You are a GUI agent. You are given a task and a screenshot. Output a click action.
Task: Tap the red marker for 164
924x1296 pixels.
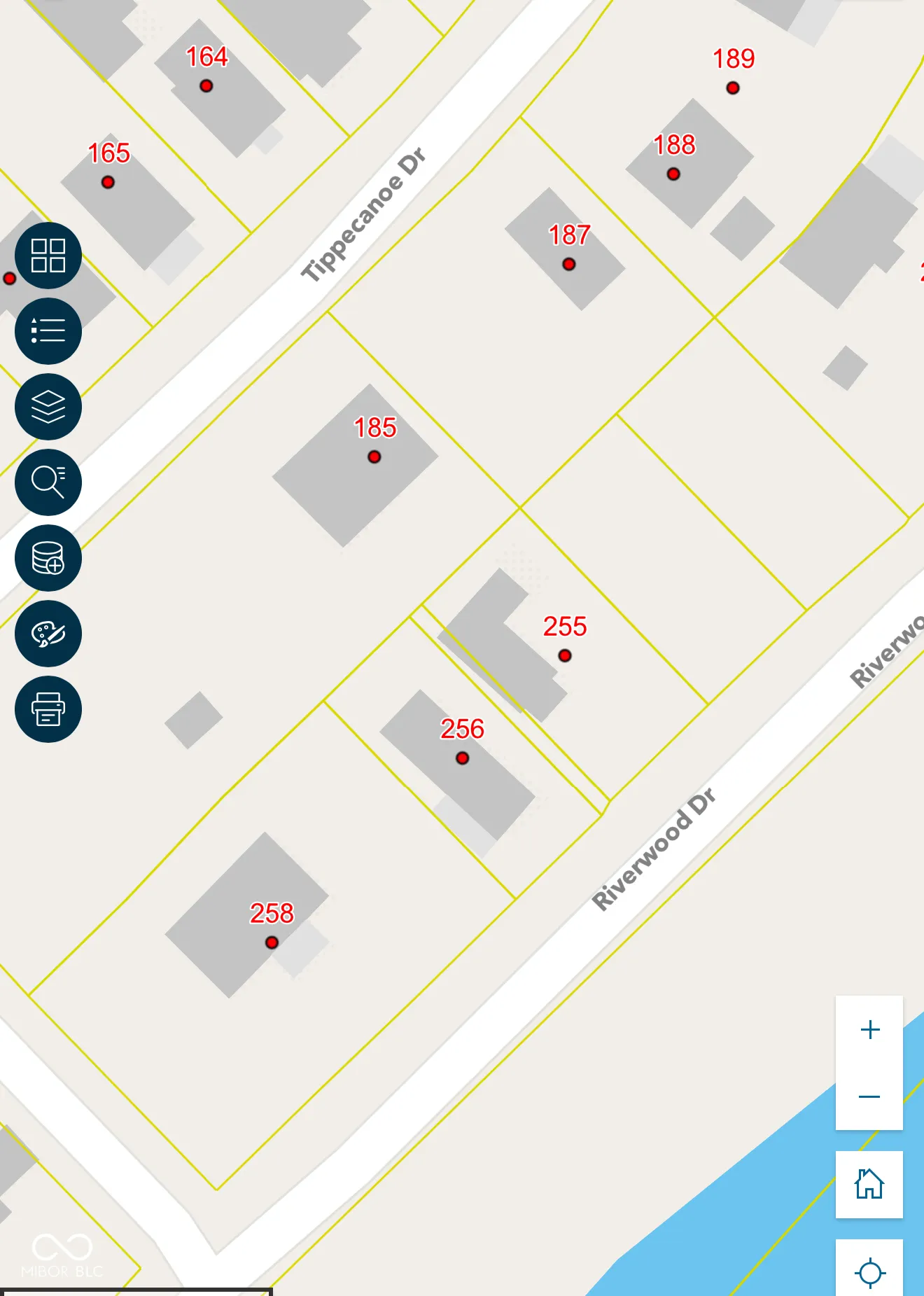(x=206, y=86)
